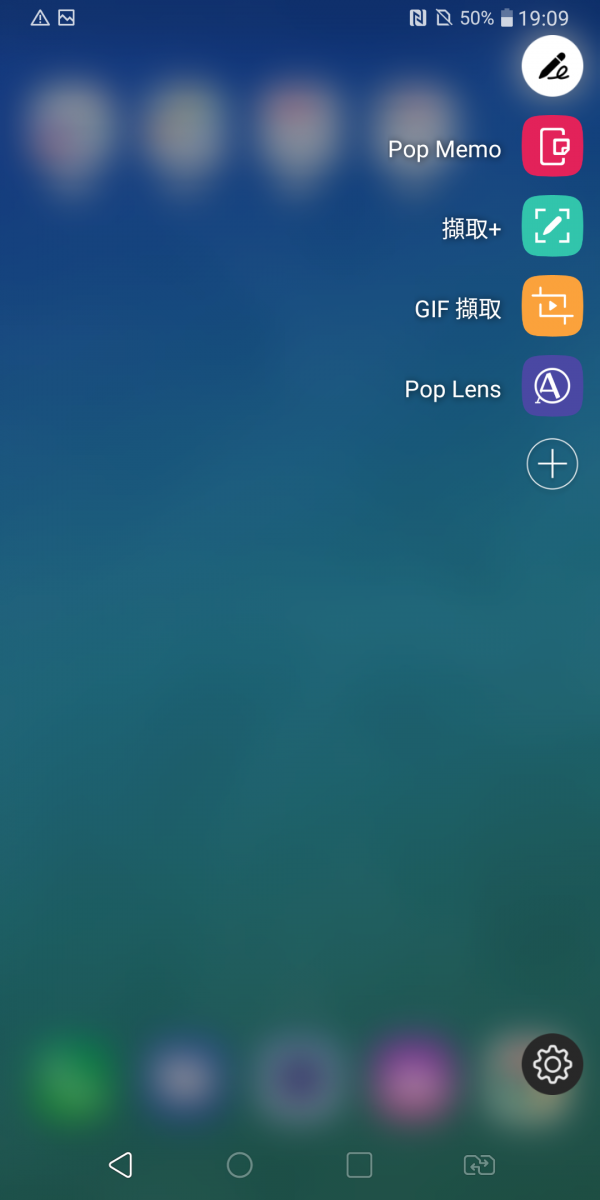Tap the floating pen icon
The width and height of the screenshot is (600, 1200).
point(552,66)
